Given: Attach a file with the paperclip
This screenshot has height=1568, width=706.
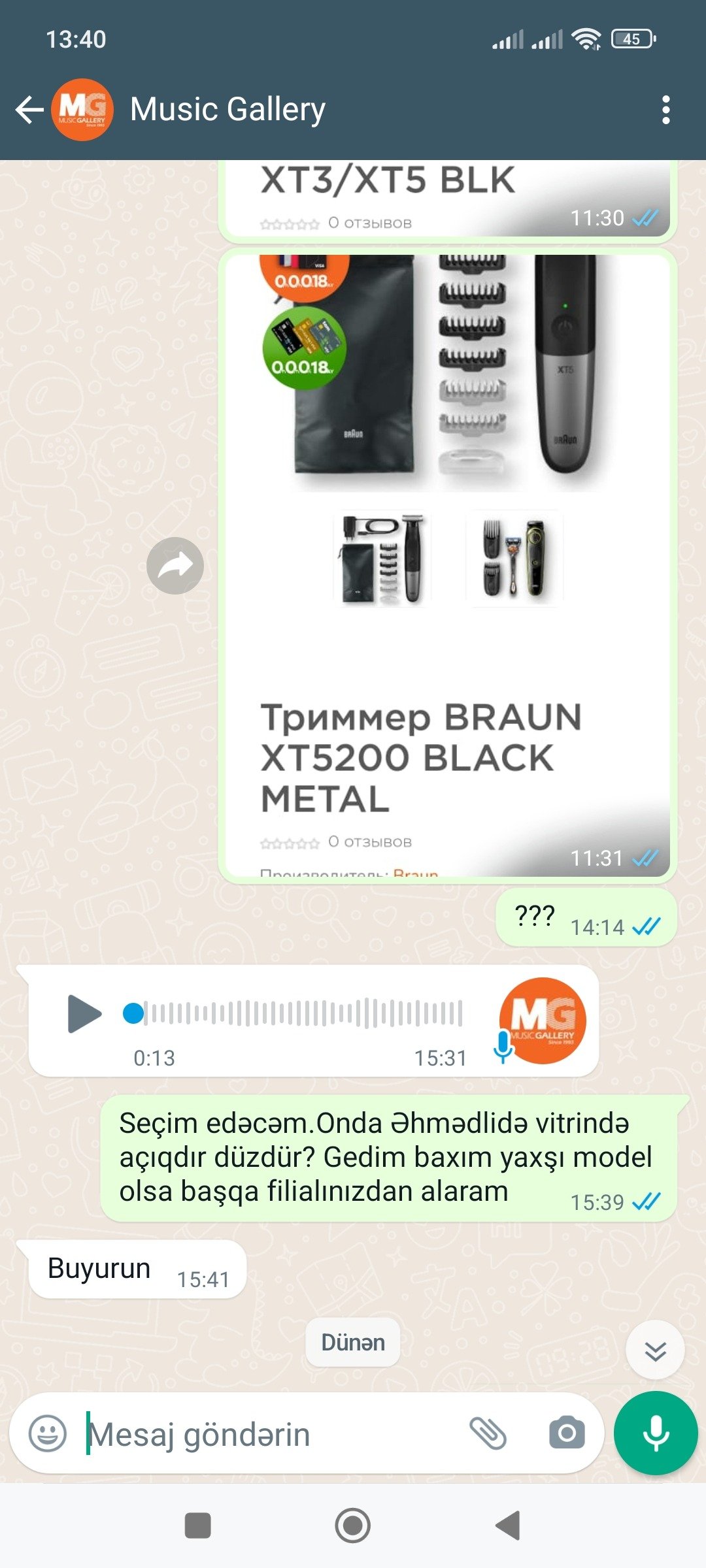Looking at the screenshot, I should [x=488, y=1433].
